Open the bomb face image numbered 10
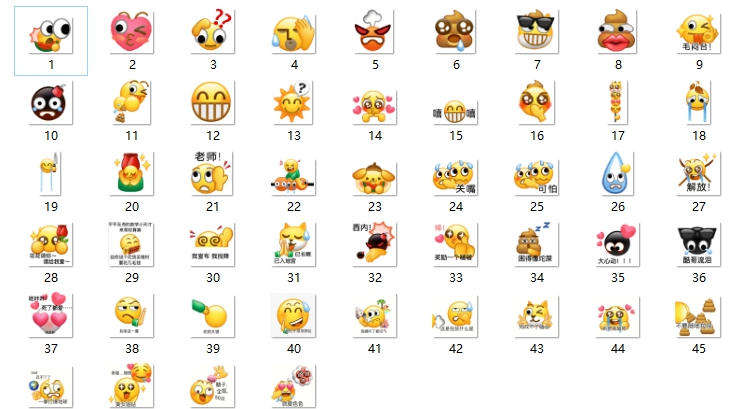This screenshot has height=409, width=748. click(x=50, y=104)
